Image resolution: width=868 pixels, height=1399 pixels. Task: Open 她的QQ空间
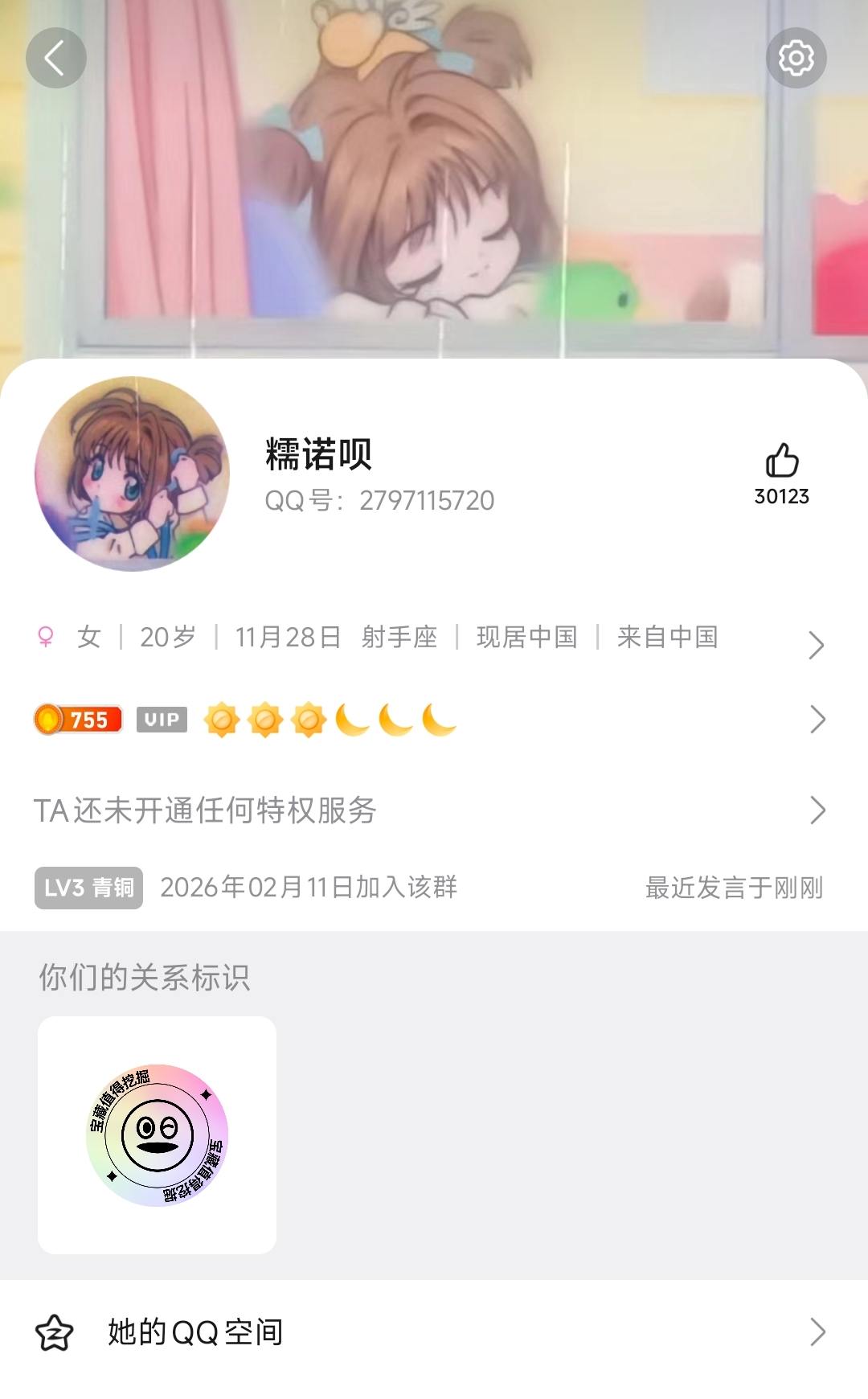[434, 1332]
